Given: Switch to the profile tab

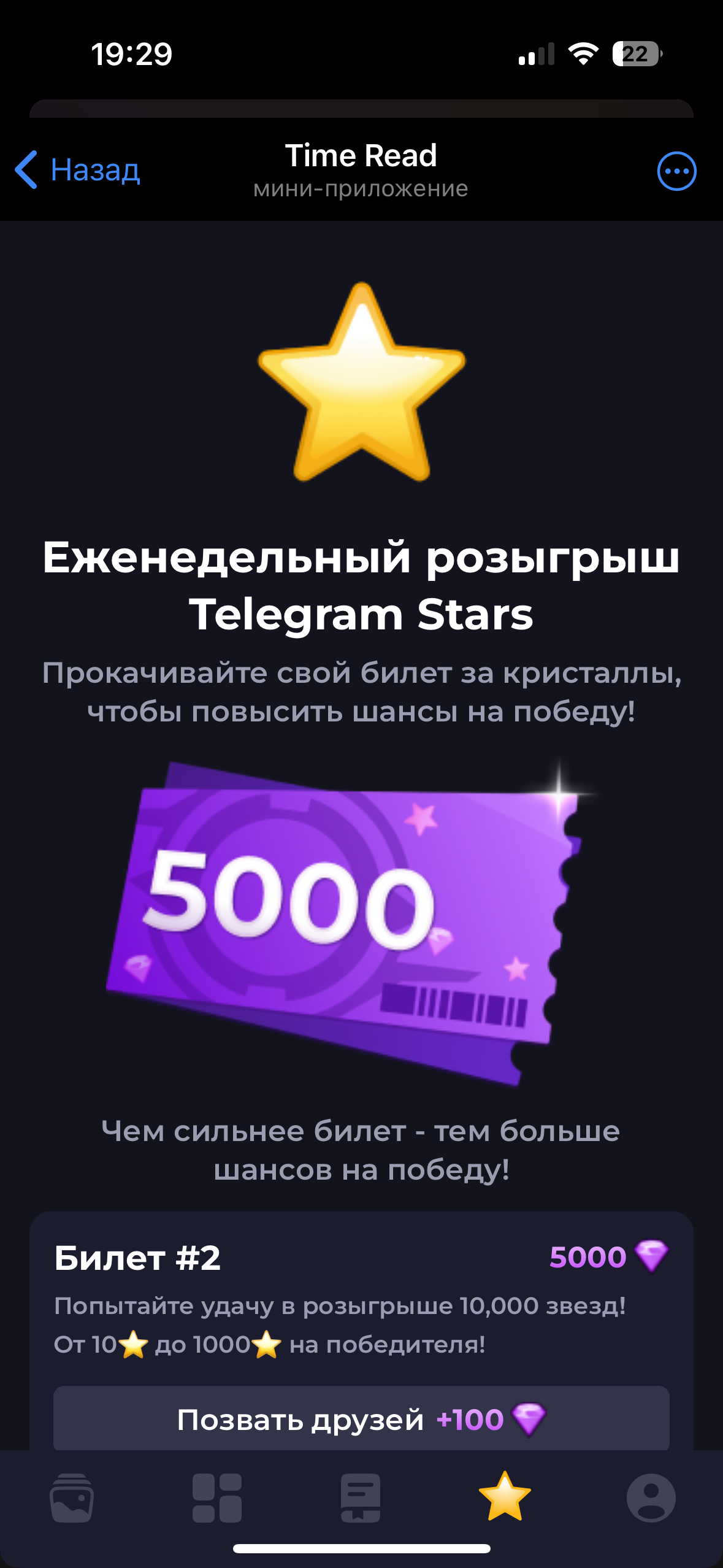Looking at the screenshot, I should (651, 1498).
